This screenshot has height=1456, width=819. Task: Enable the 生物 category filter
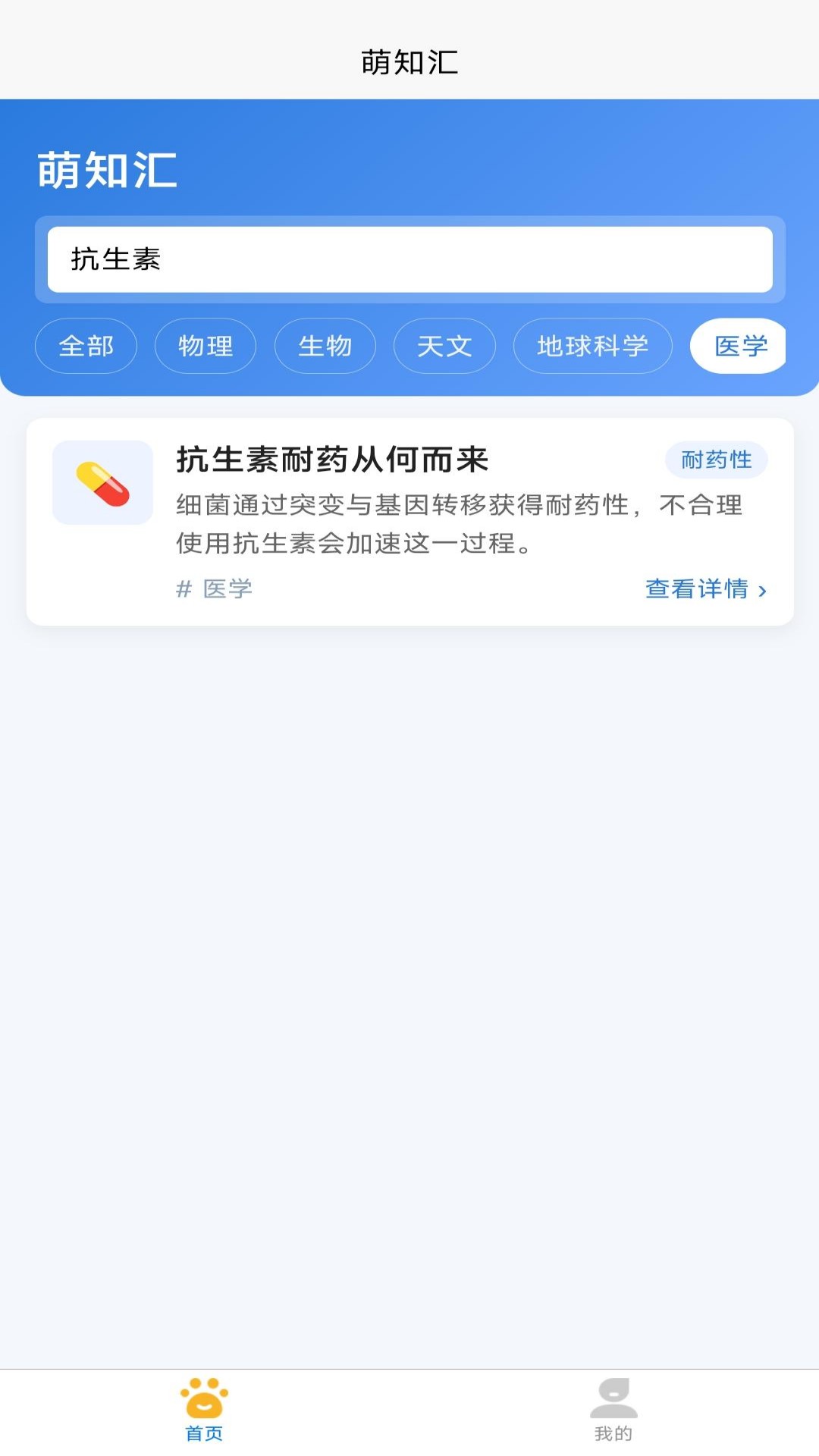coord(325,347)
